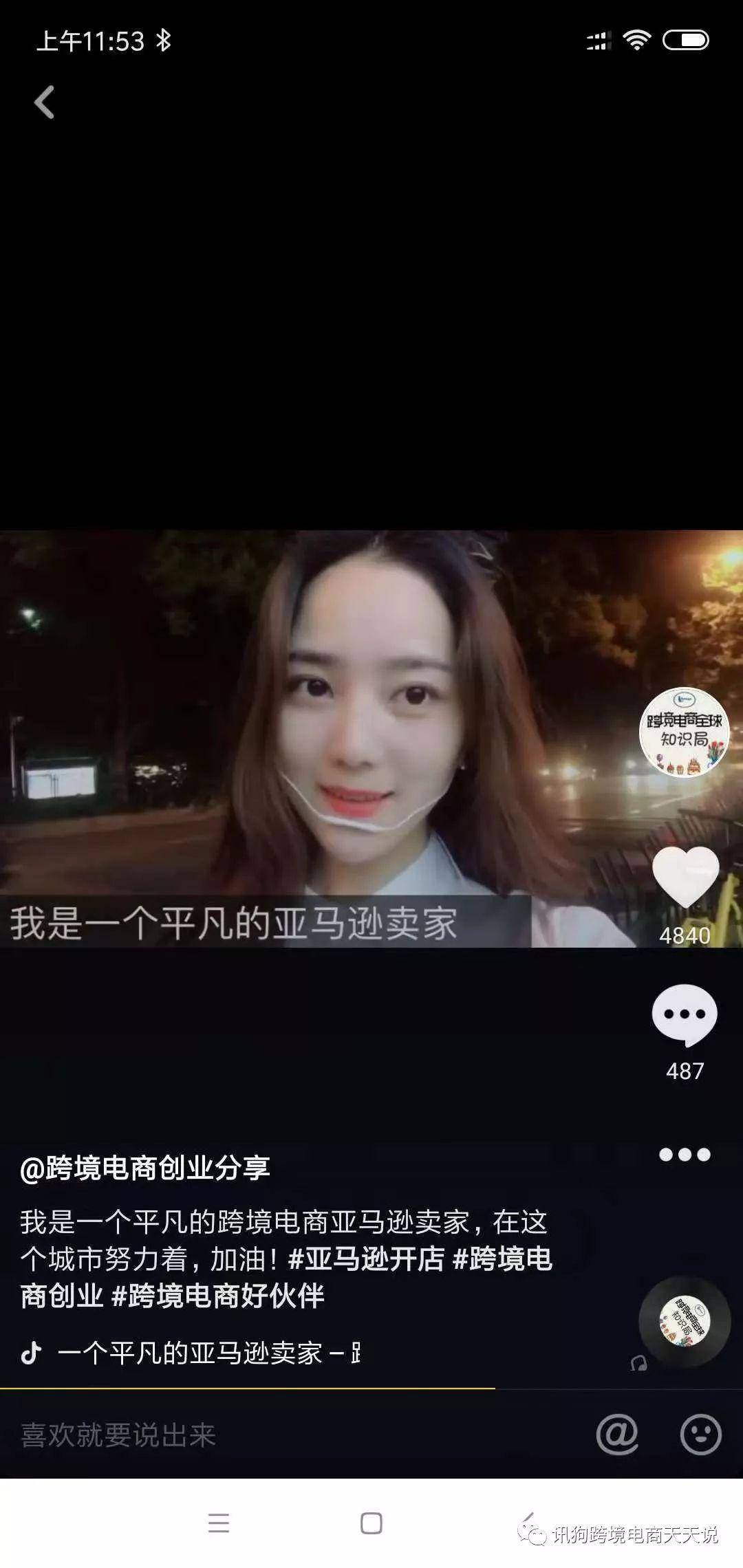Open the 跨境电商全球知识局 creator avatar

click(x=684, y=732)
